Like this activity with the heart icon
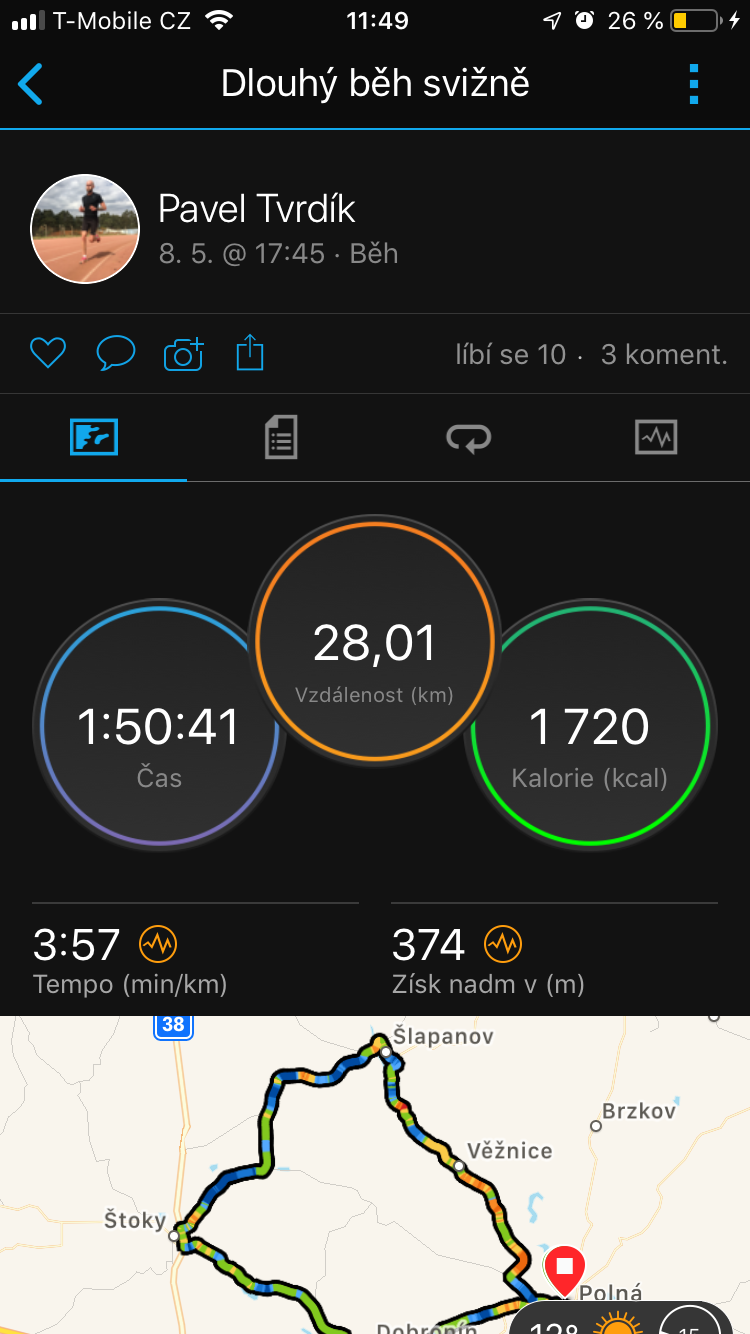 point(48,353)
